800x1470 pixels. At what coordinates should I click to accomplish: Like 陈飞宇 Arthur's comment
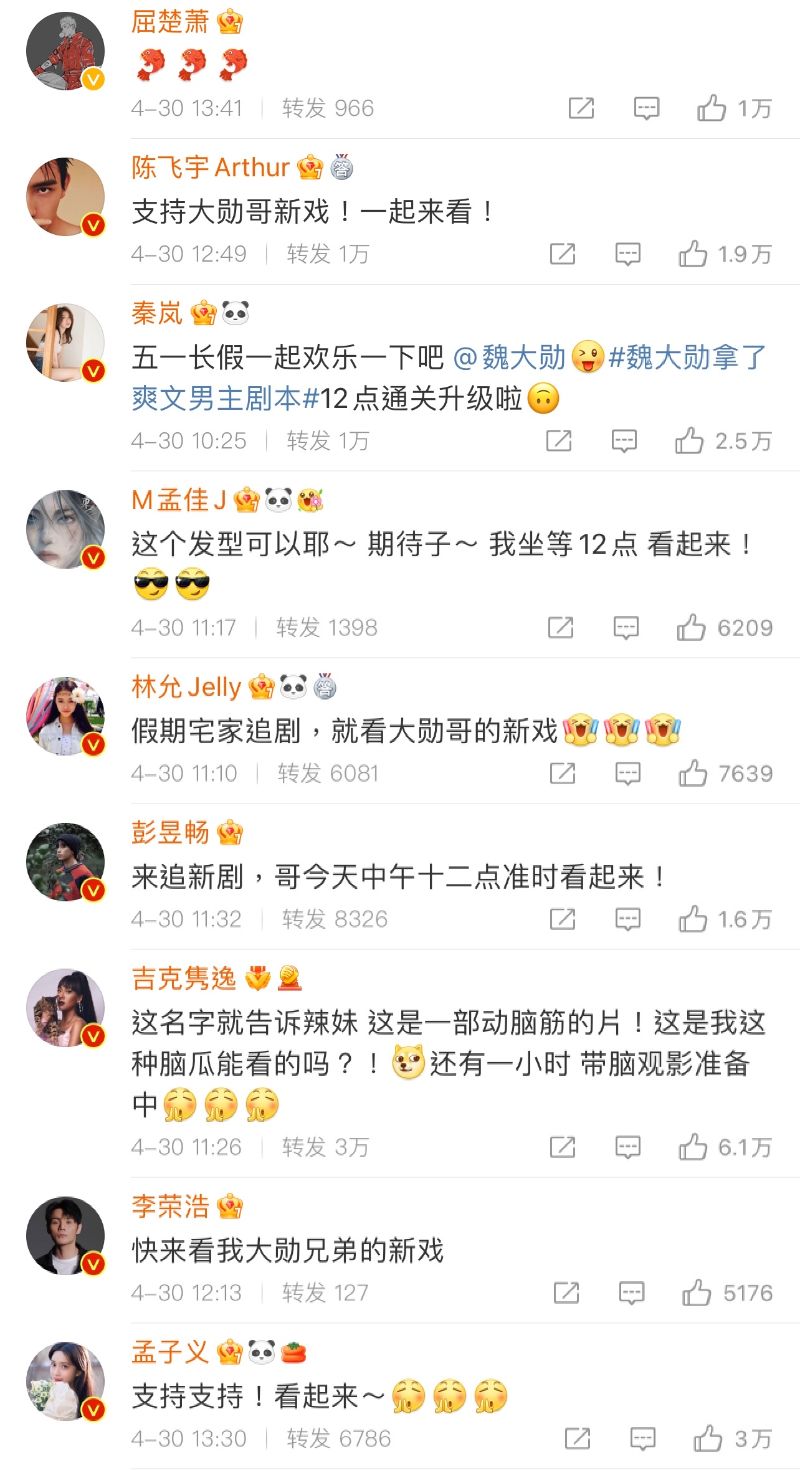point(693,254)
